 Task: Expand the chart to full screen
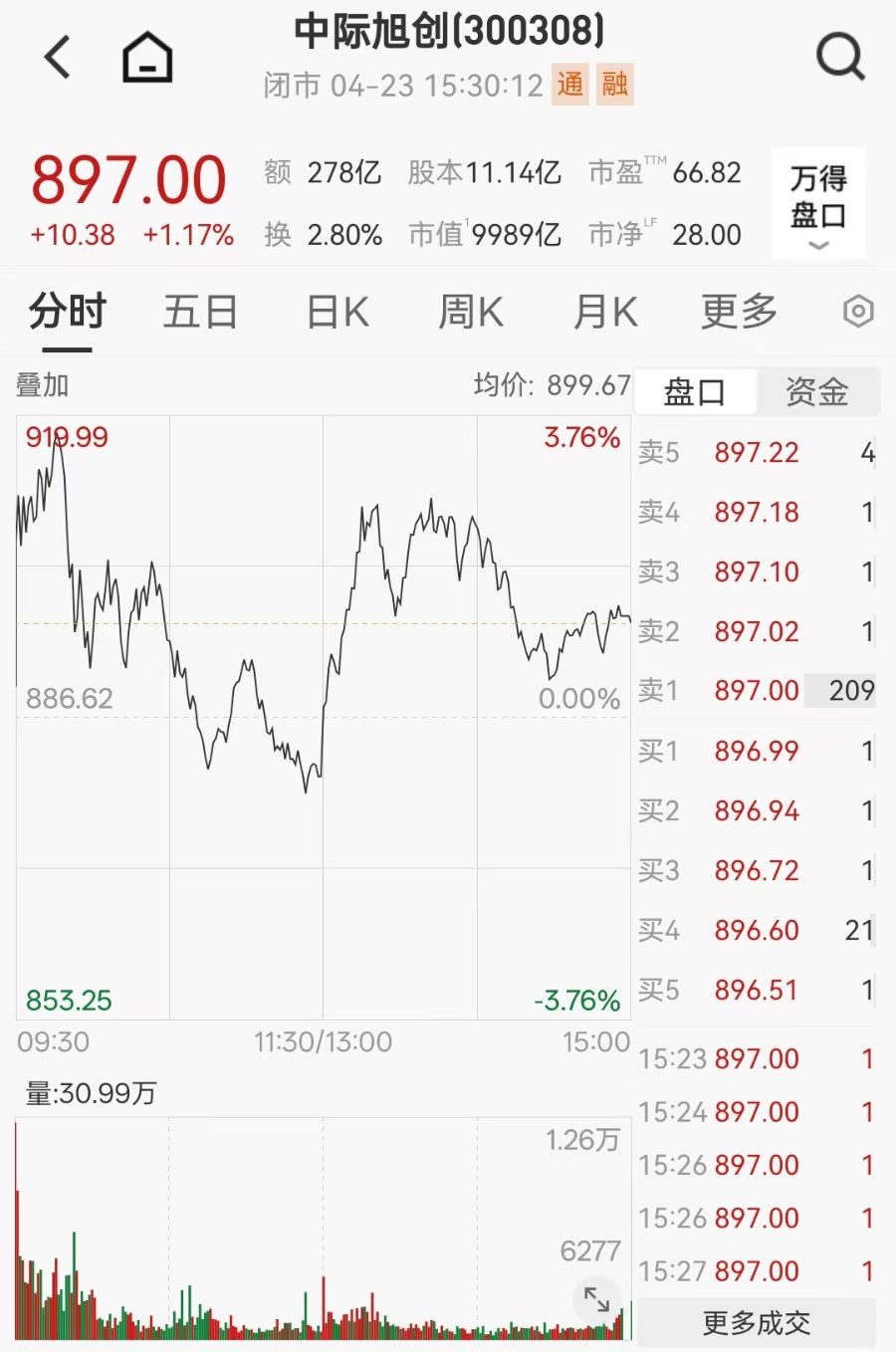(597, 1299)
